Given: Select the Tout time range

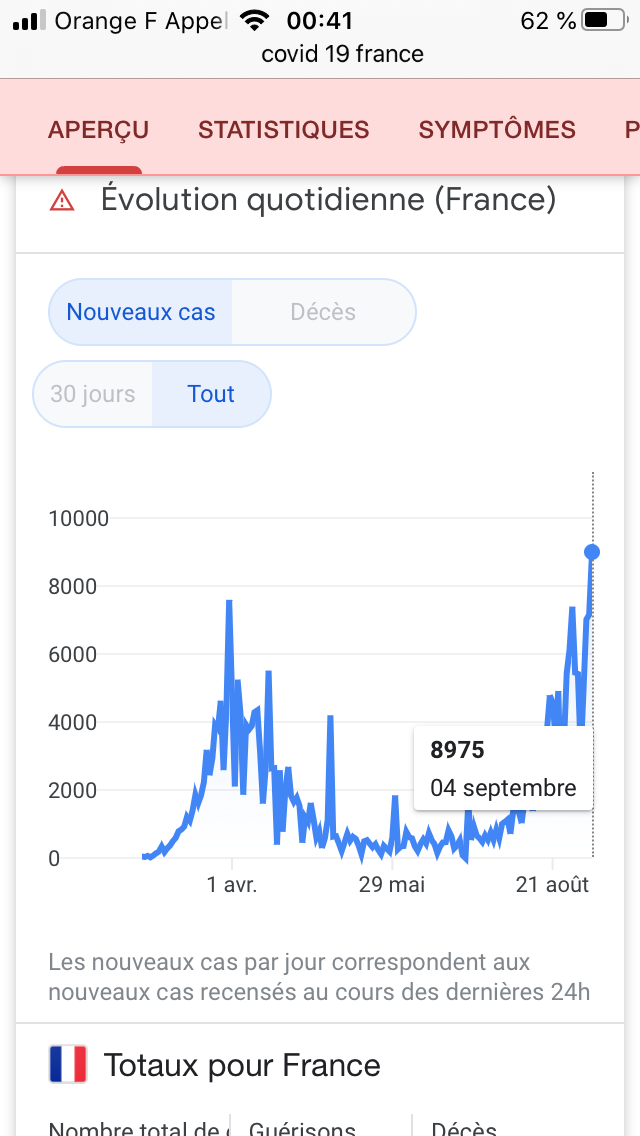Looking at the screenshot, I should point(211,394).
